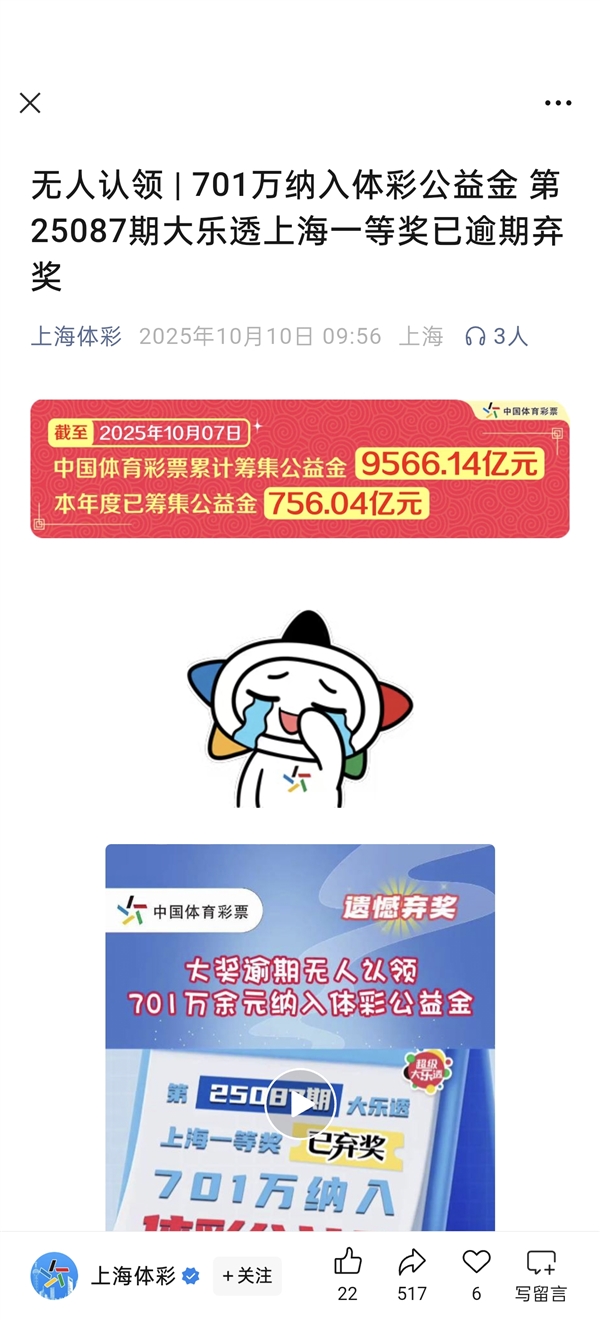Share this article
This screenshot has width=600, height=1320.
412,1263
